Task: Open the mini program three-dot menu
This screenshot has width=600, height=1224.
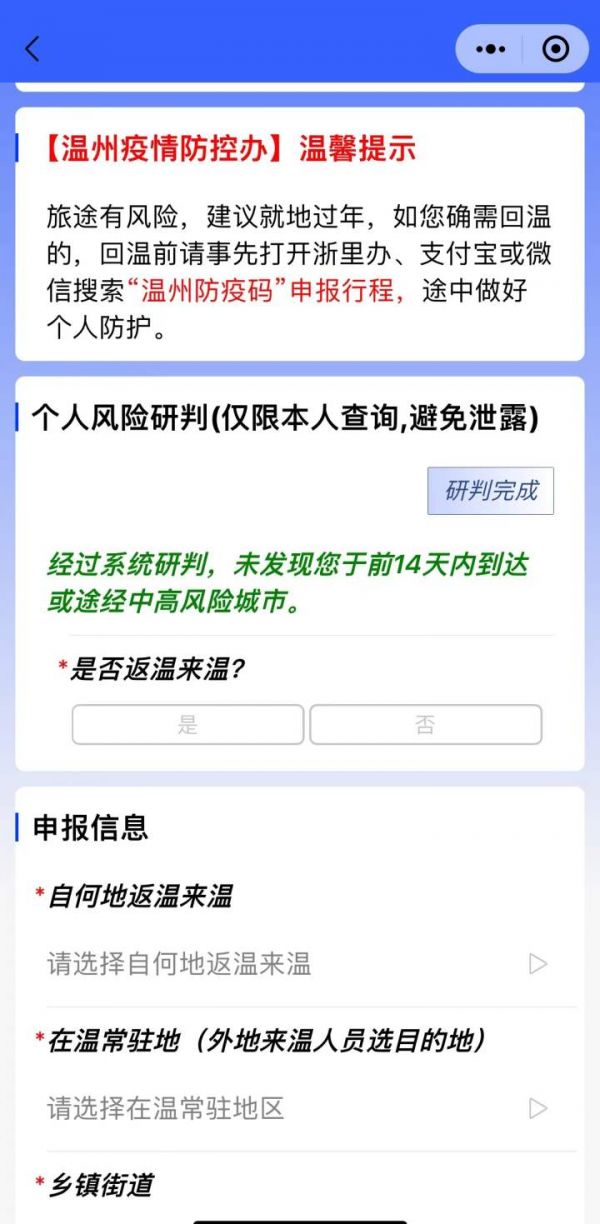Action: pos(490,49)
